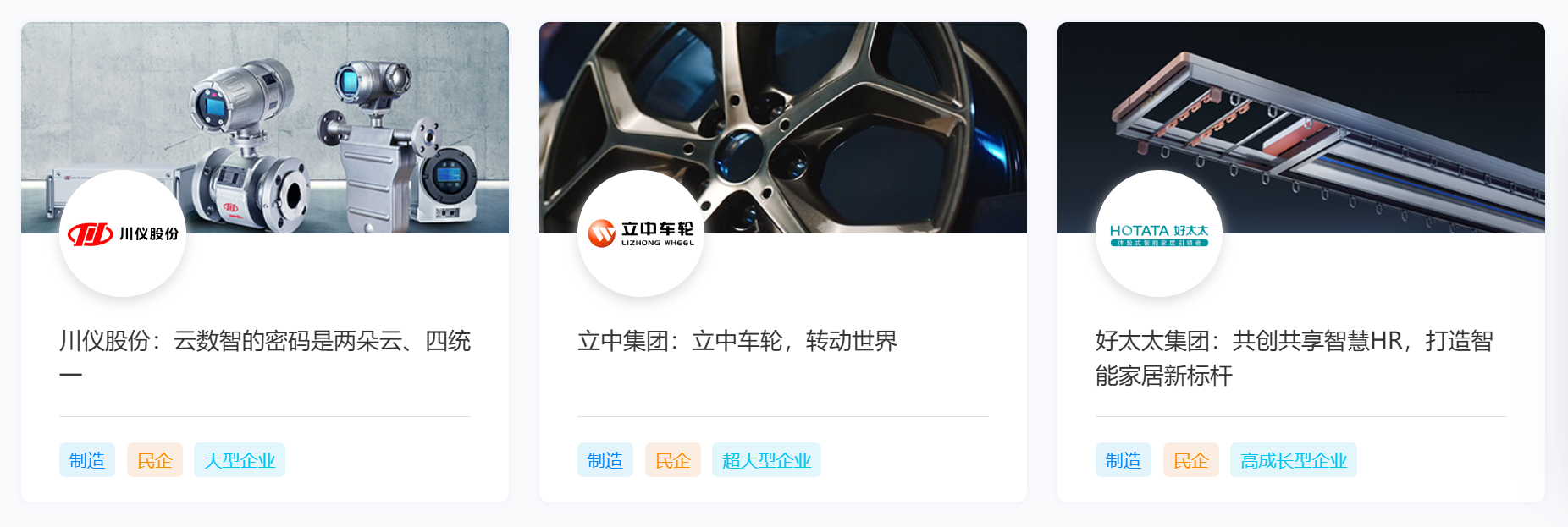This screenshot has width=1568, height=527.
Task: Select the 高成长型企业 tag on 好太太集团 card
Action: [x=1293, y=461]
